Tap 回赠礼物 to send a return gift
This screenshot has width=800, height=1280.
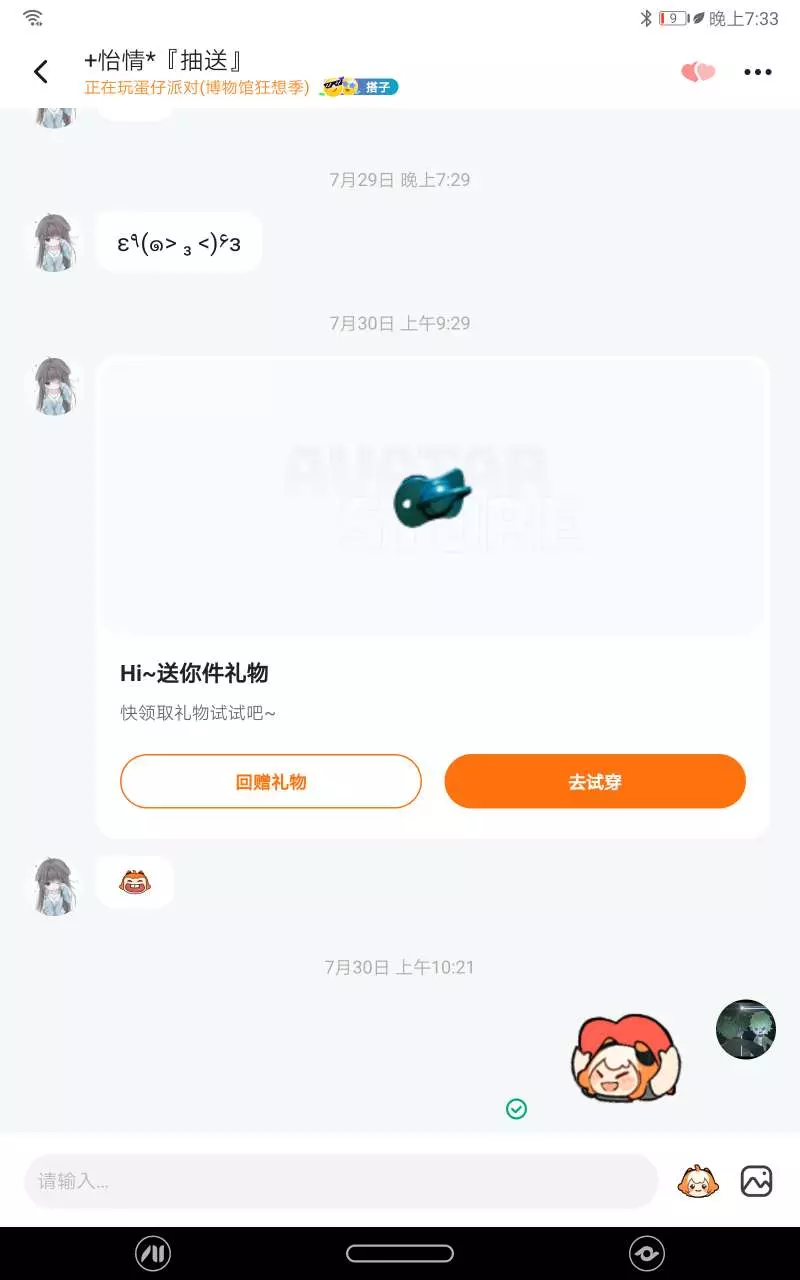271,781
